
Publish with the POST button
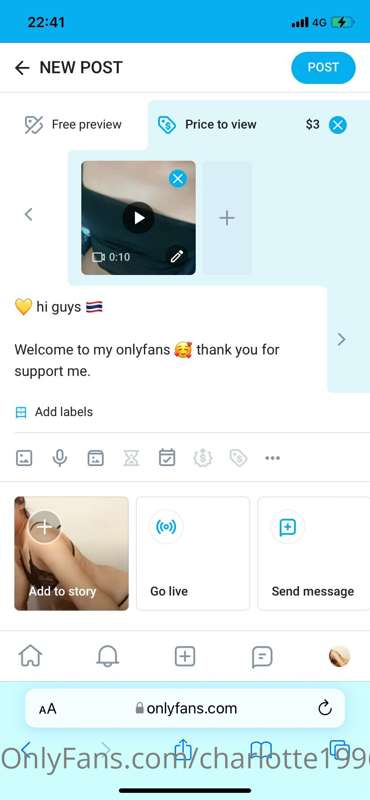[x=323, y=67]
